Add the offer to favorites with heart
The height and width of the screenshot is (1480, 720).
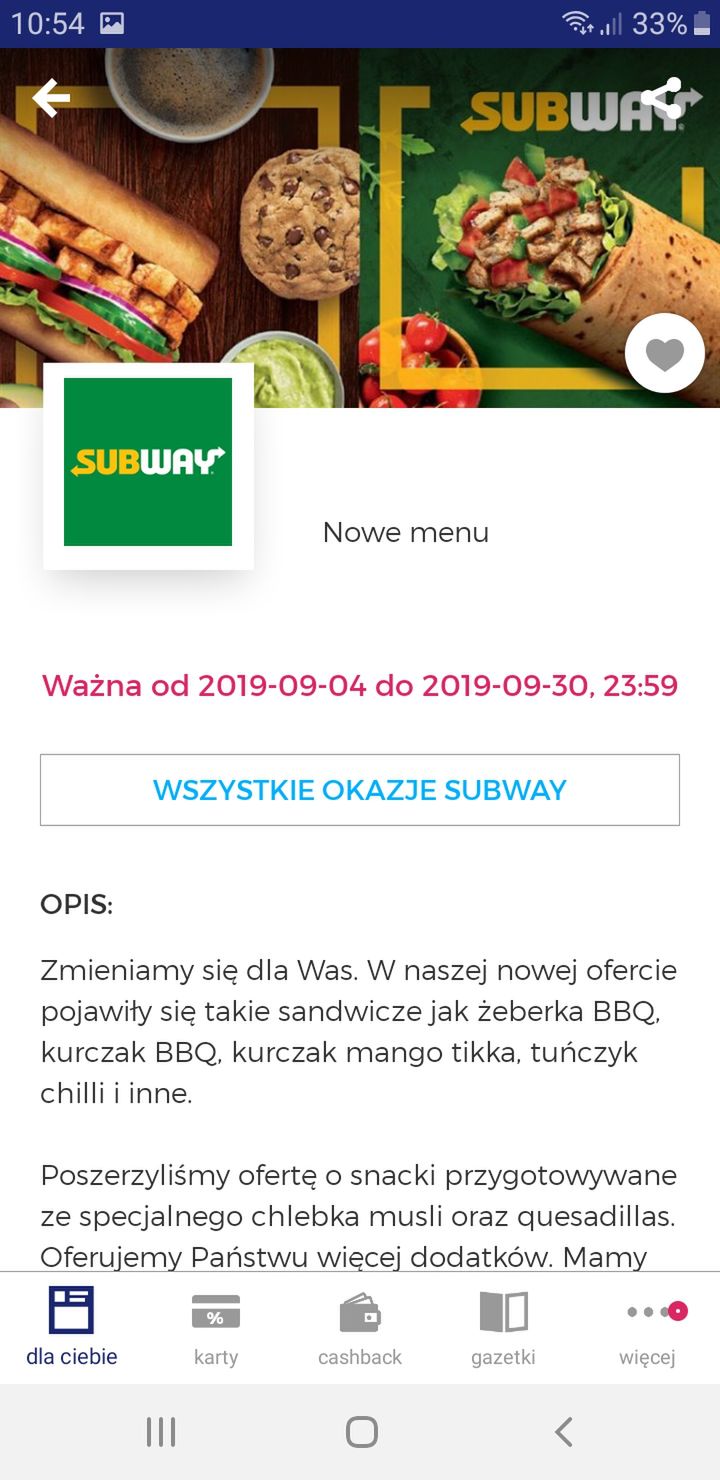coord(665,353)
